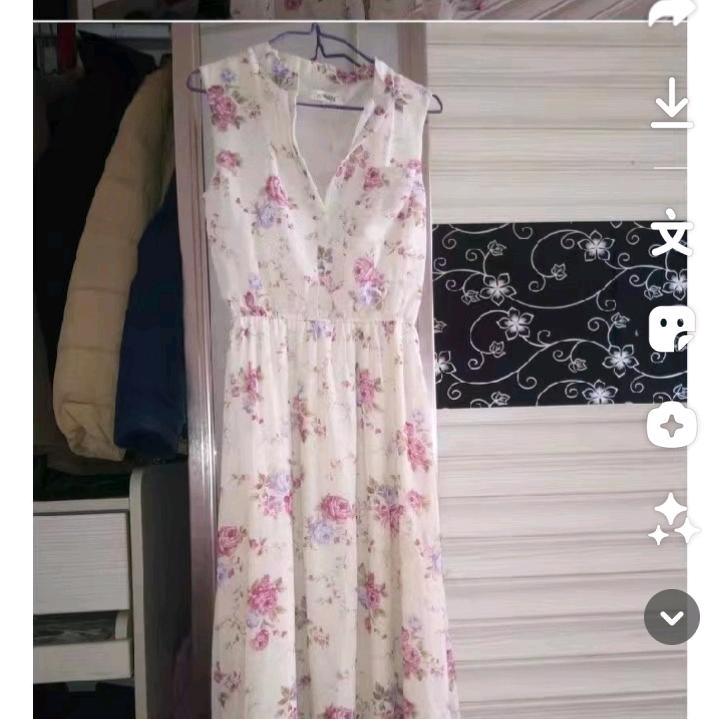Share this dress photo

pyautogui.click(x=671, y=12)
